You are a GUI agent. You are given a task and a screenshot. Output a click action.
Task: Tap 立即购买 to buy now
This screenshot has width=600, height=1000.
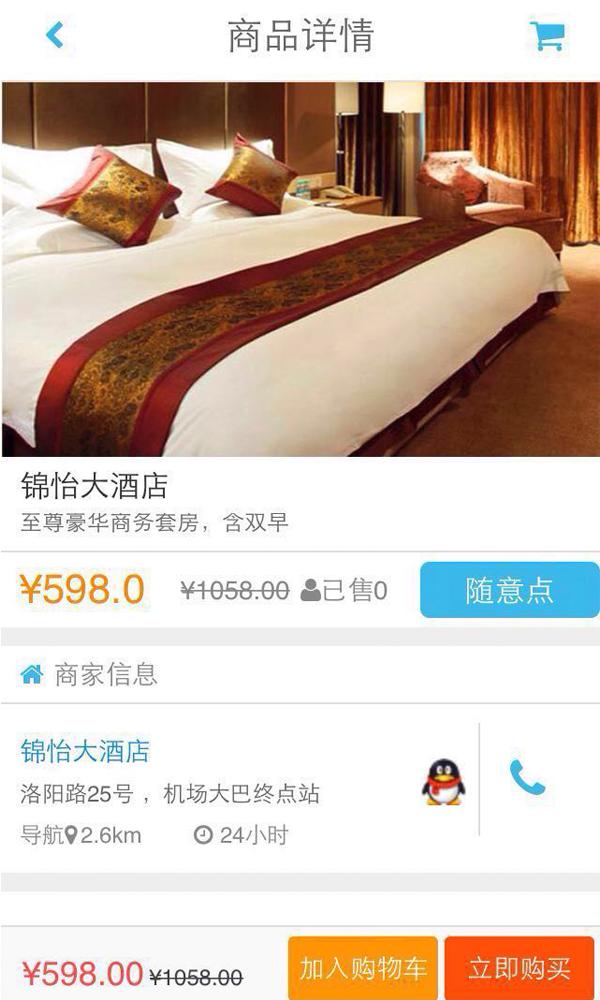(x=519, y=968)
